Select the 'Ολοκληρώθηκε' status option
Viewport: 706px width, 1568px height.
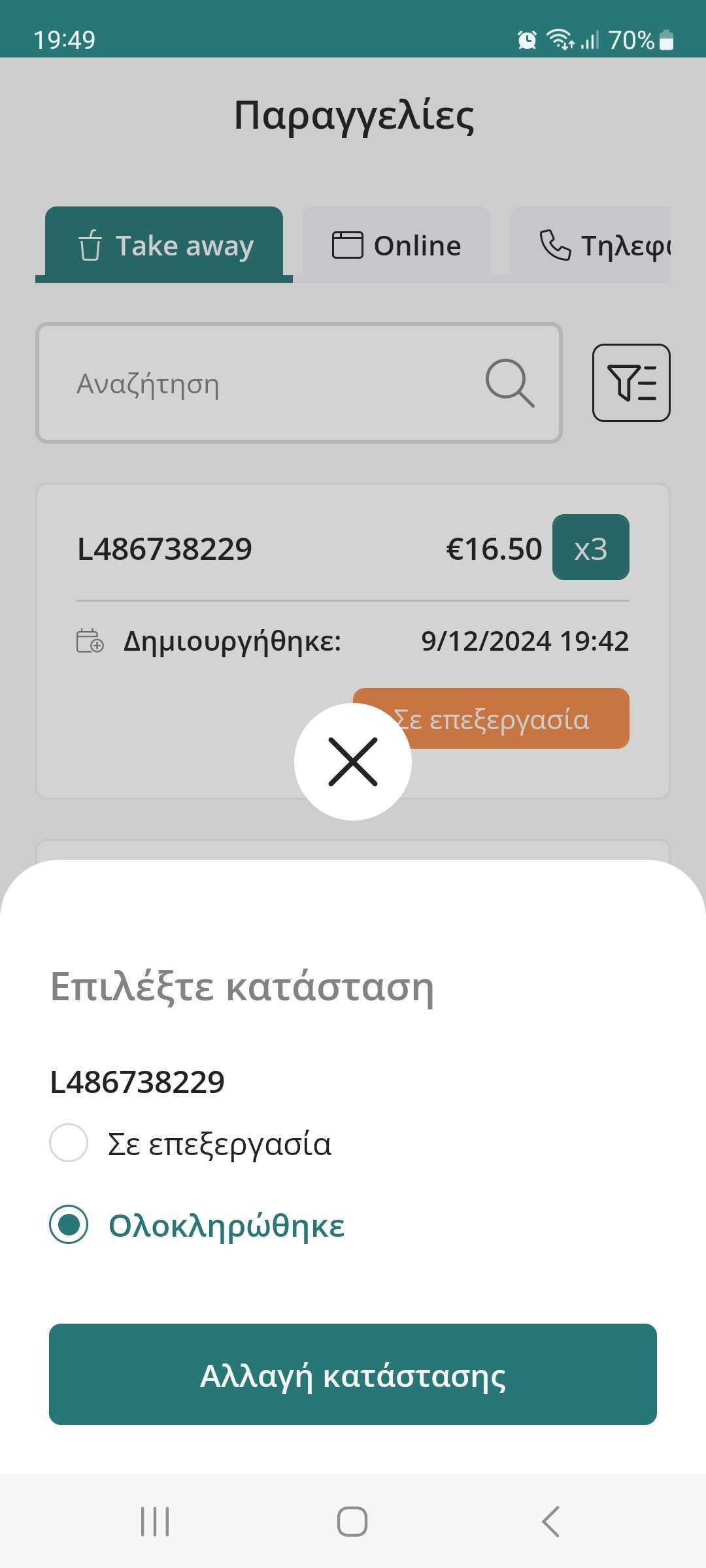point(69,1225)
